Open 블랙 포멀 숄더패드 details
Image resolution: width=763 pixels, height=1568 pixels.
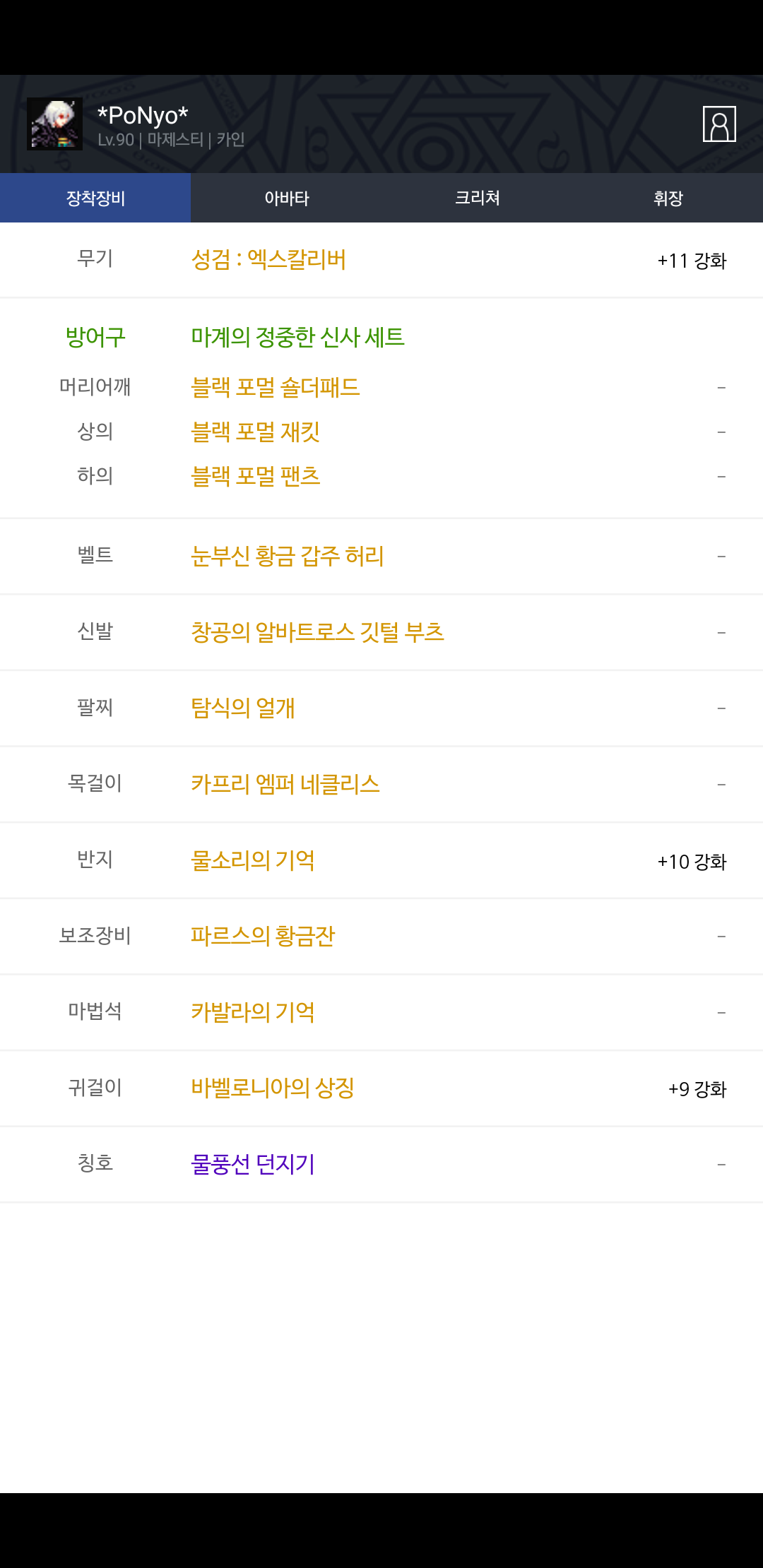point(276,387)
